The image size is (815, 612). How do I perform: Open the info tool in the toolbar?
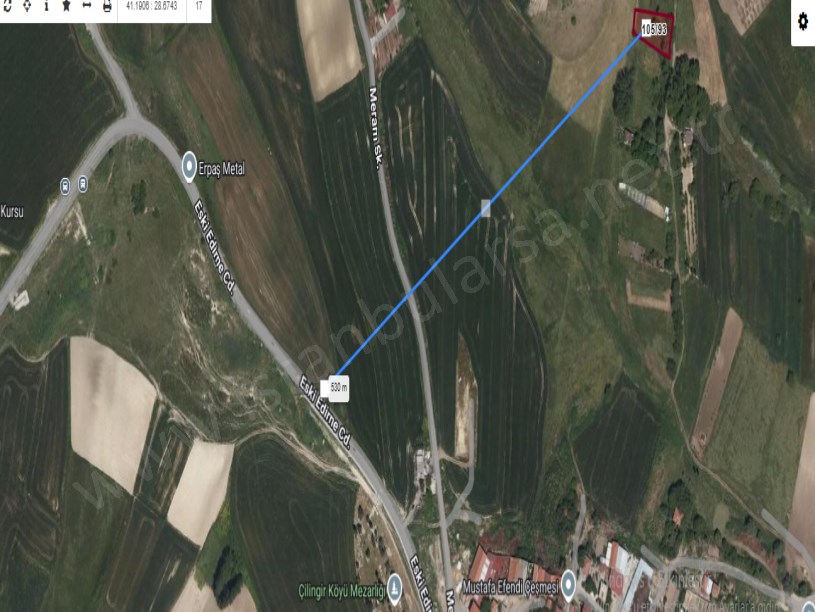(47, 5)
